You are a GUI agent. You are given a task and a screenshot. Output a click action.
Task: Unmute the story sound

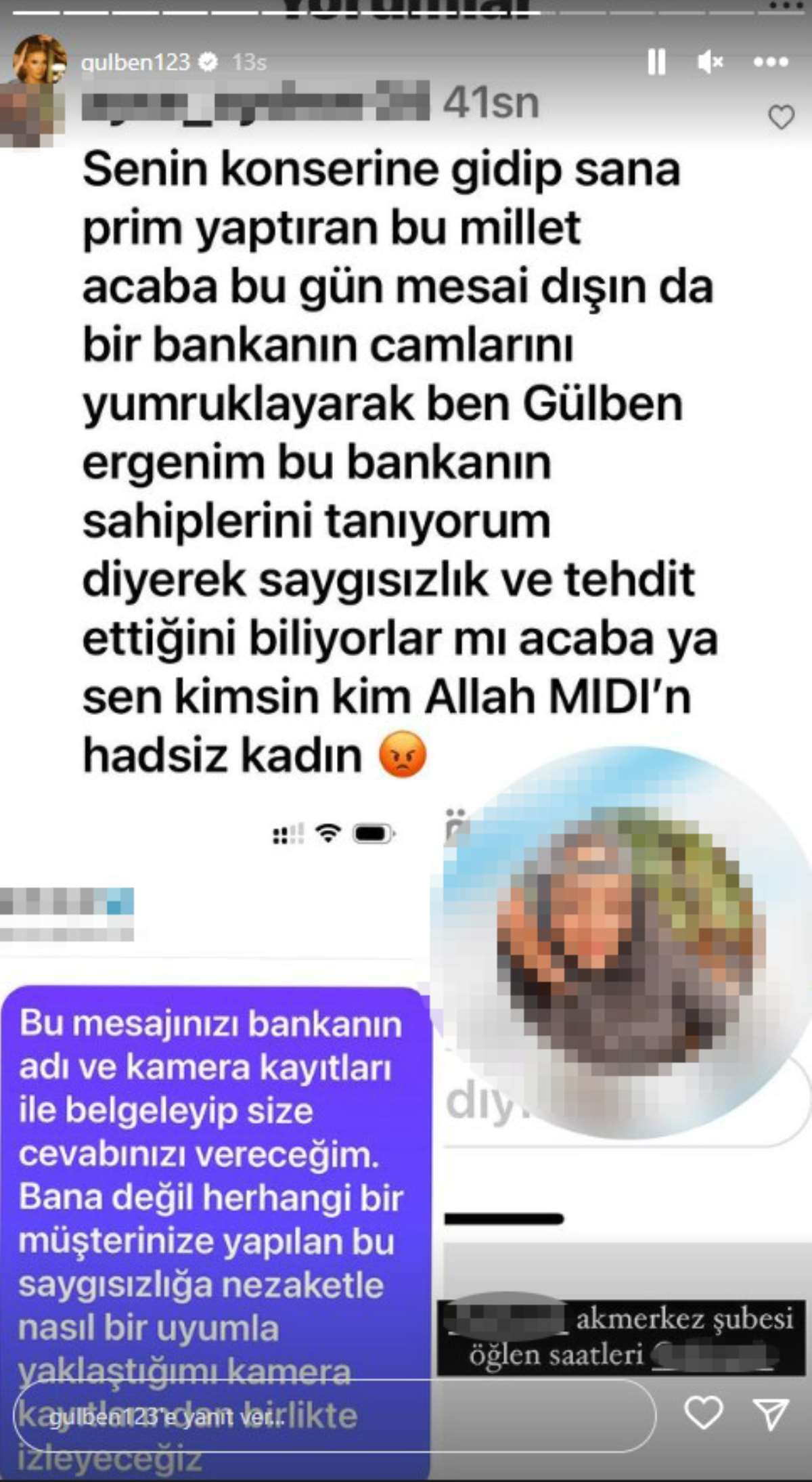pyautogui.click(x=710, y=62)
